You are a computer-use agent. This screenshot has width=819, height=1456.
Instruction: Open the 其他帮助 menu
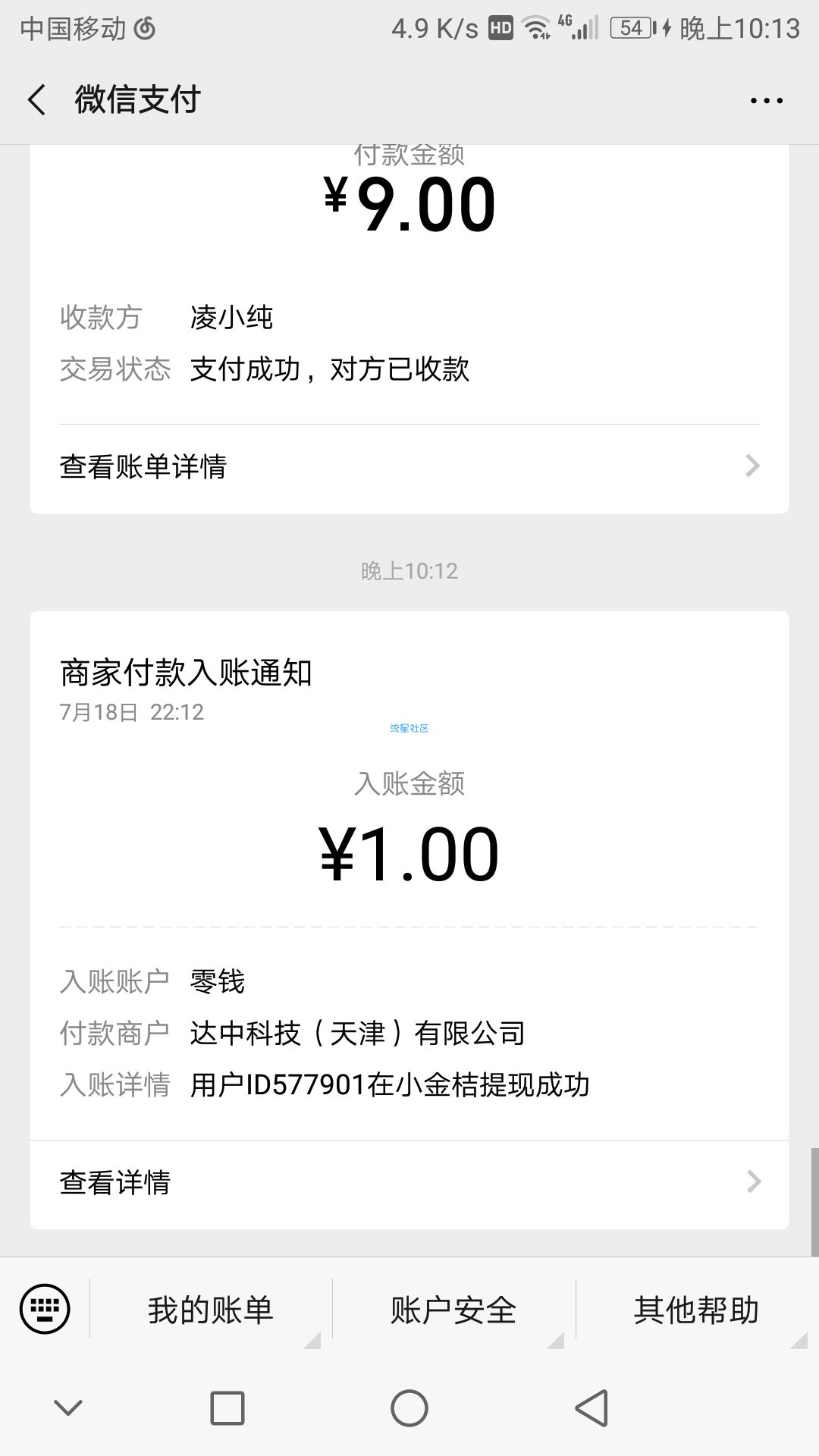pos(697,1310)
